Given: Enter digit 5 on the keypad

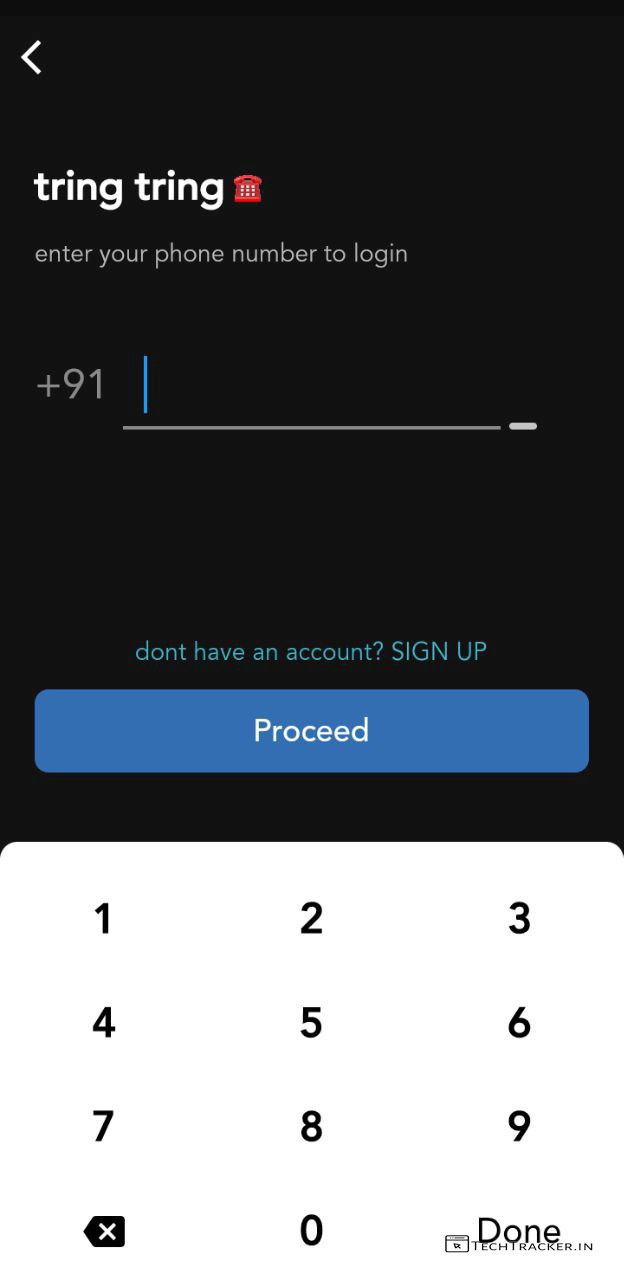Looking at the screenshot, I should pos(311,1022).
